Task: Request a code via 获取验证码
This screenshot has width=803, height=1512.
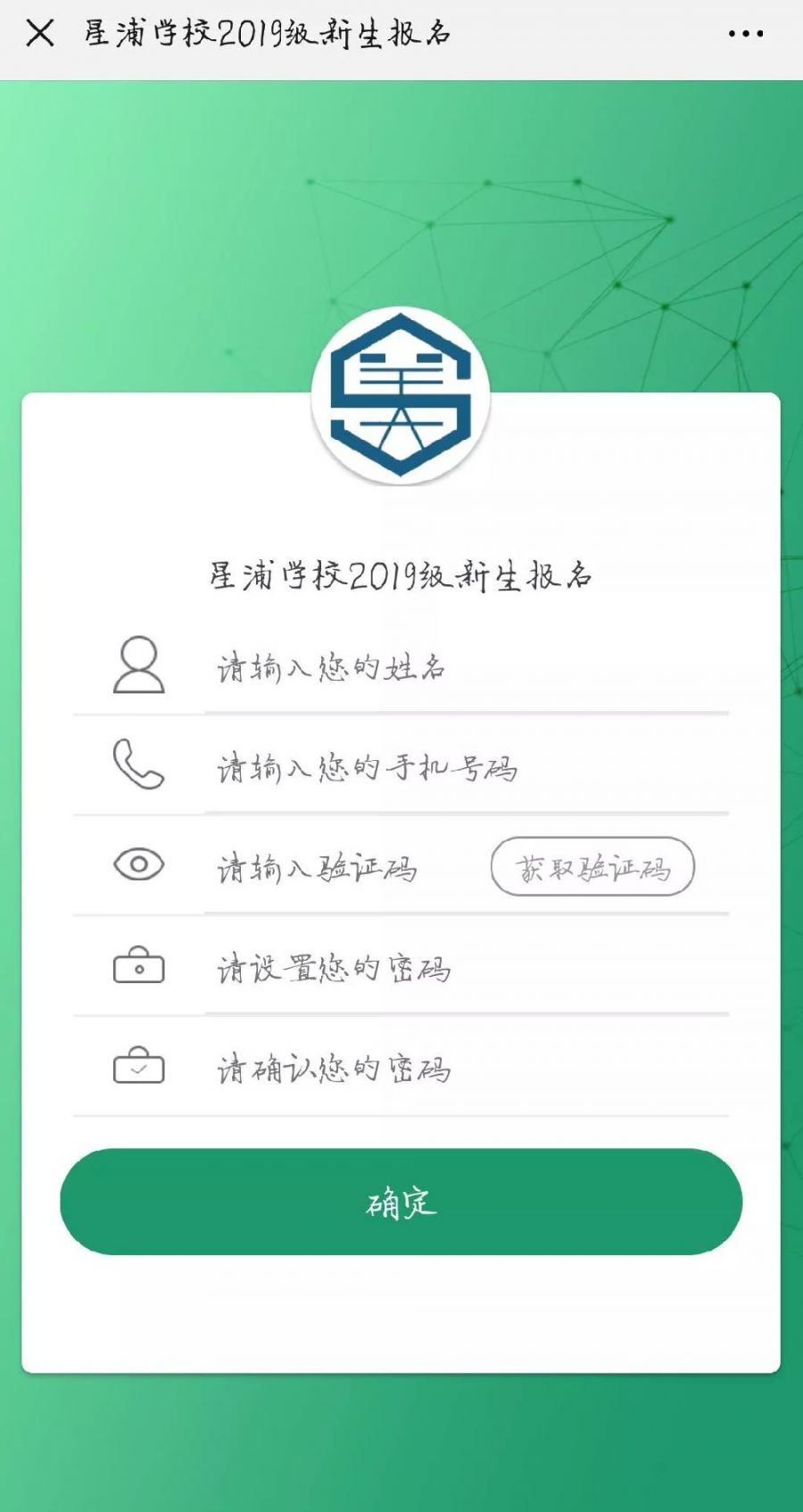Action: pyautogui.click(x=592, y=867)
